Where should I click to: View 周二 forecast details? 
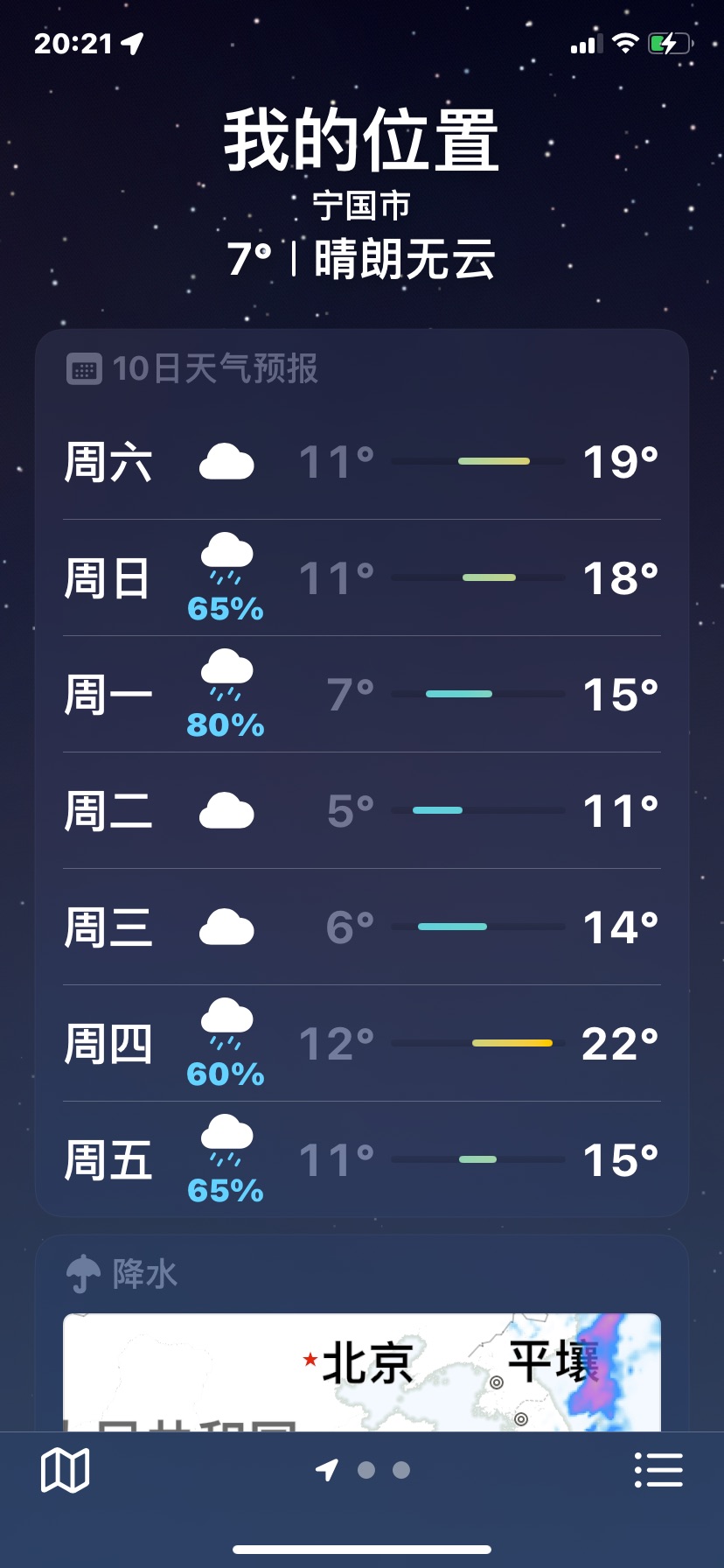pyautogui.click(x=362, y=810)
